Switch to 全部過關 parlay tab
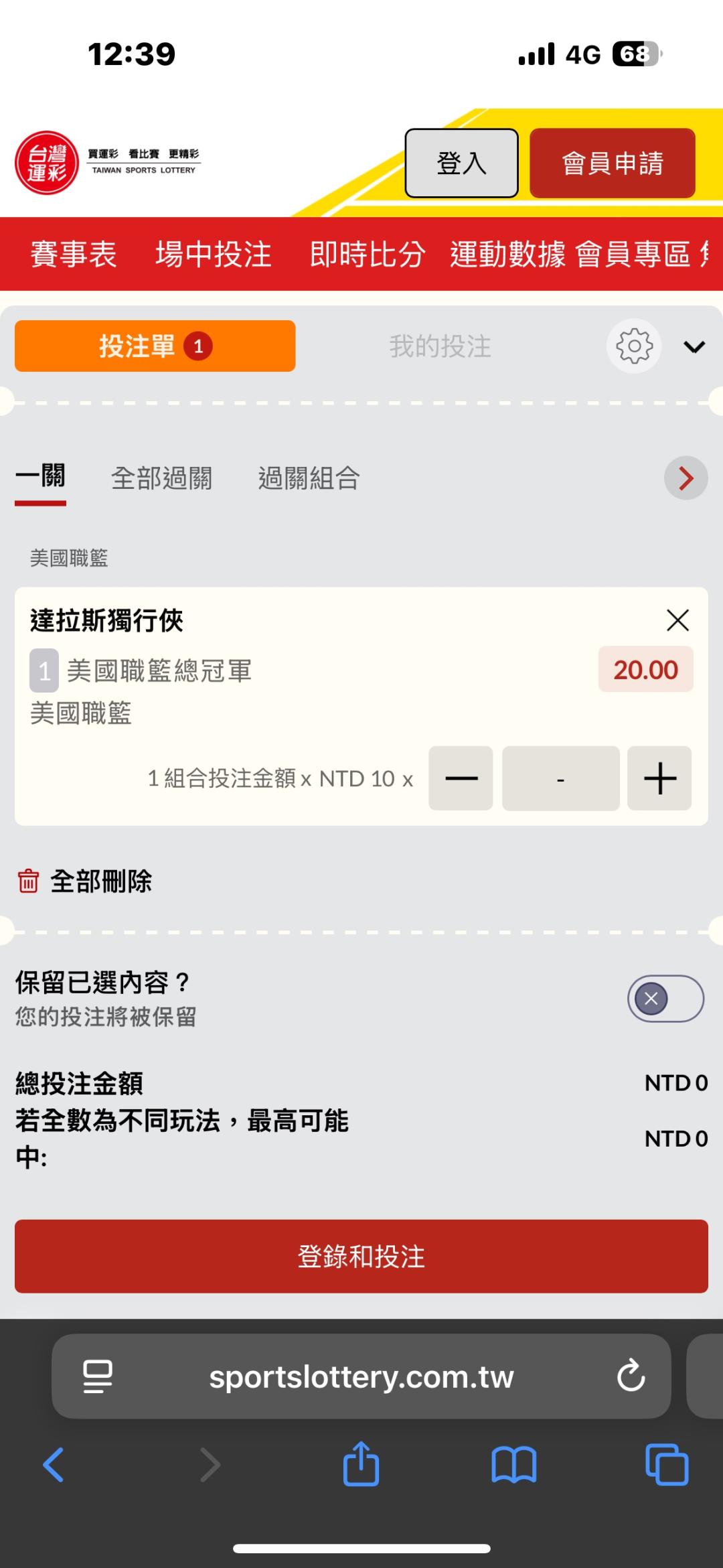Image resolution: width=723 pixels, height=1568 pixels. [161, 478]
